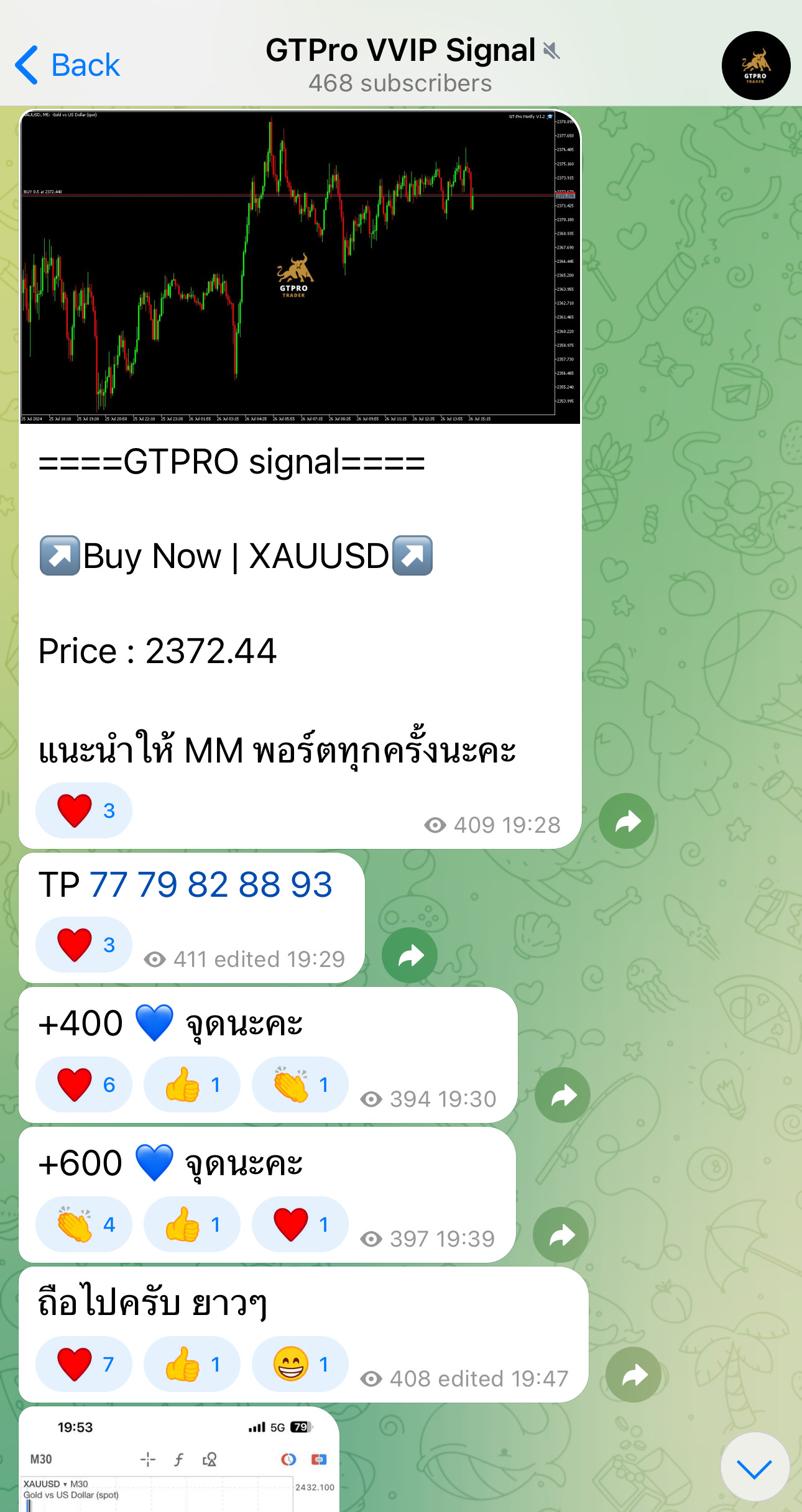The width and height of the screenshot is (802, 1512).
Task: Open the GTPro channel profile picture
Action: click(755, 65)
